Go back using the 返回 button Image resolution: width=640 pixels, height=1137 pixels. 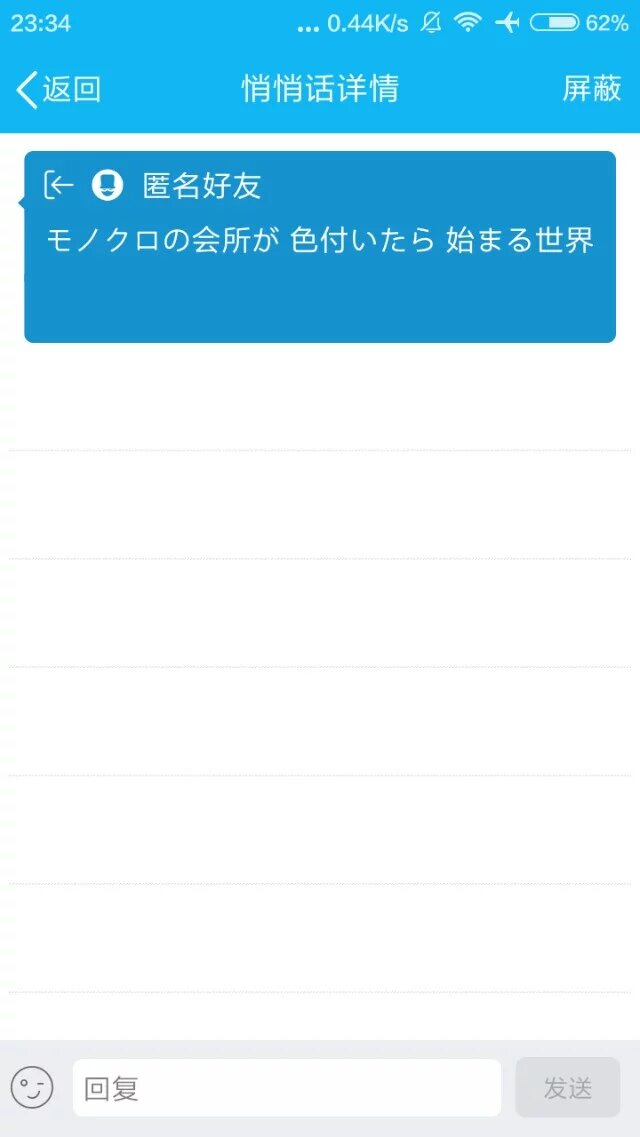click(58, 89)
